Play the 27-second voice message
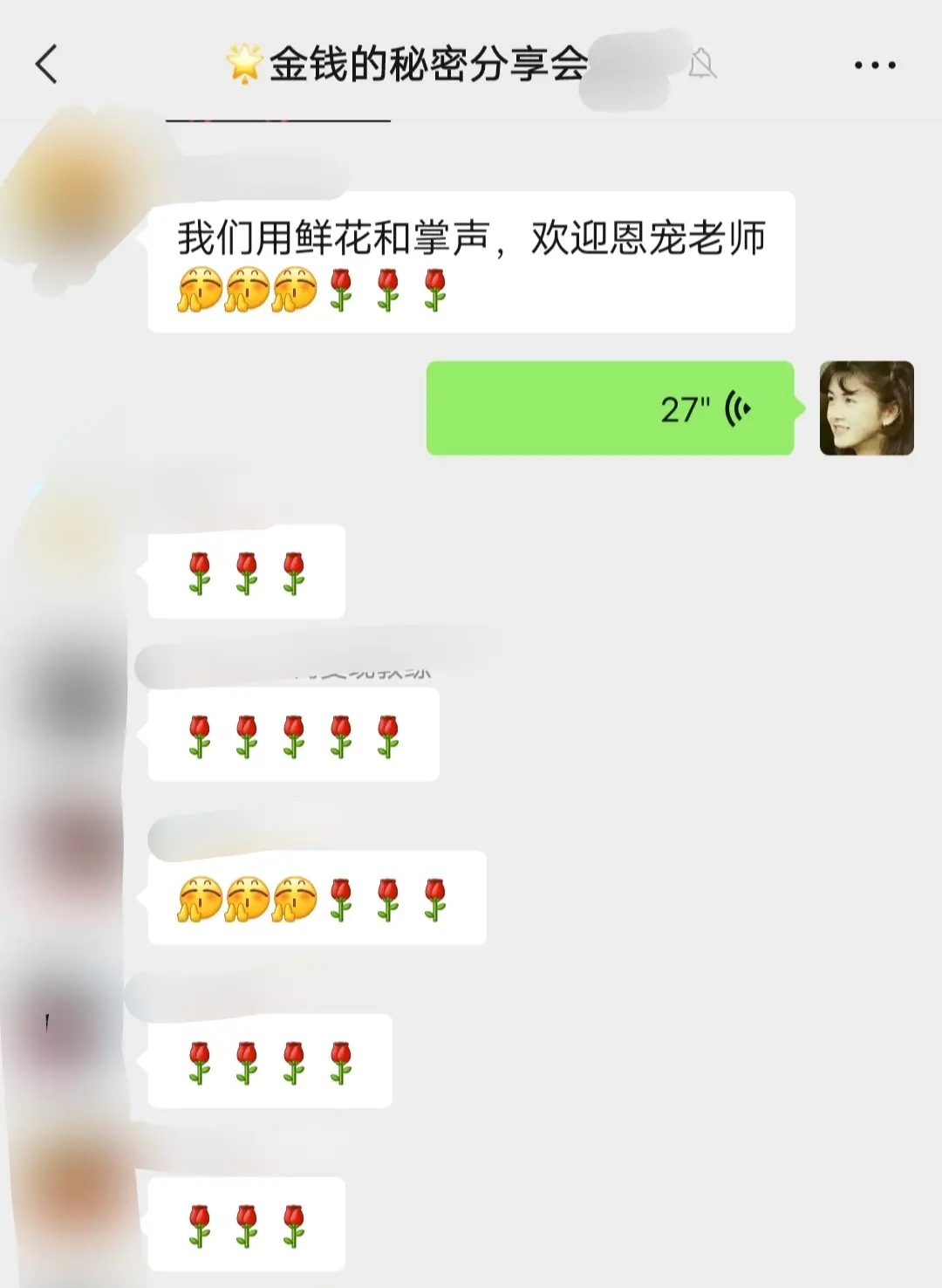The image size is (942, 1288). coord(610,408)
